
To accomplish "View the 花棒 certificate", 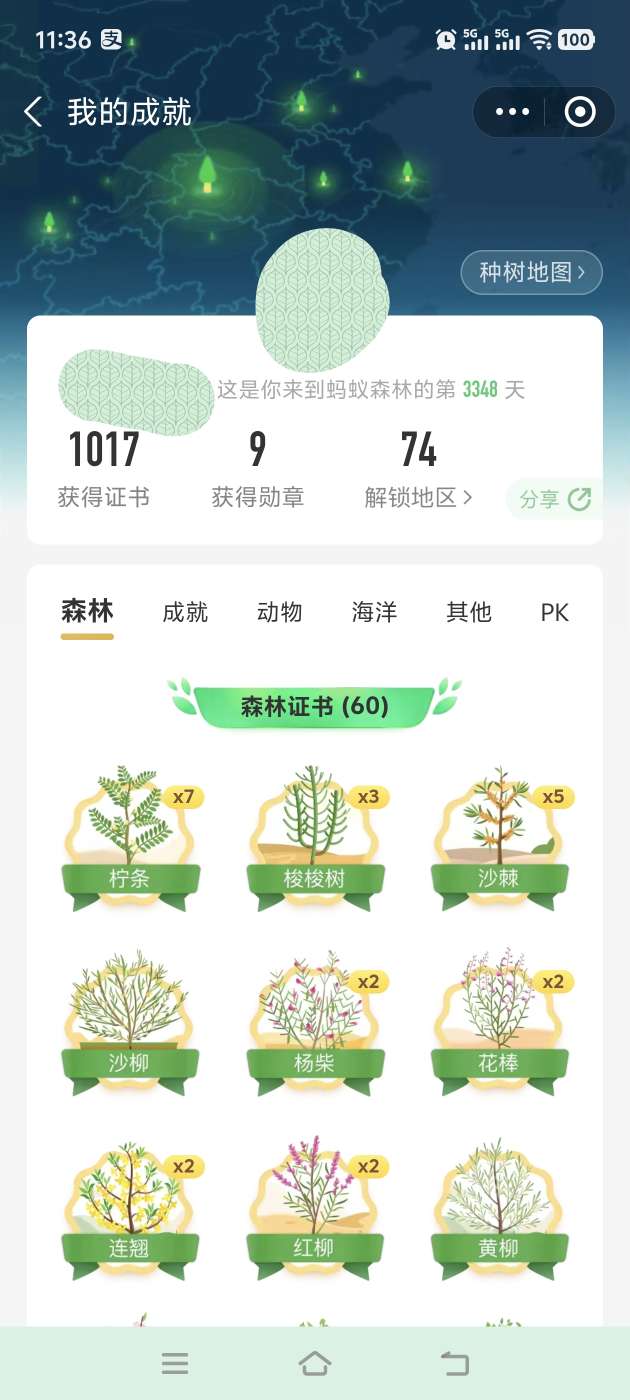I will point(498,1021).
